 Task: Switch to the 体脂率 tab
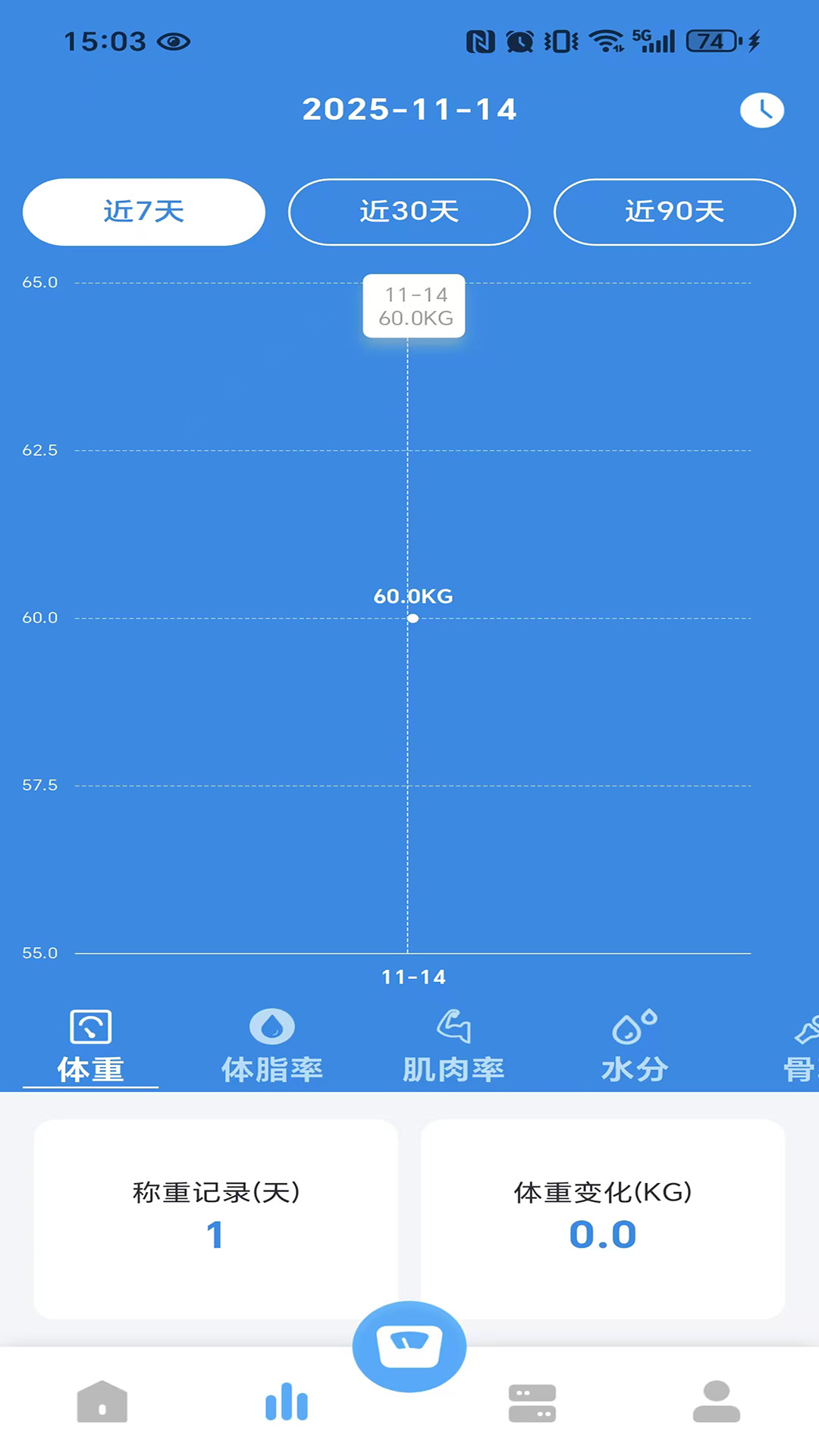tap(272, 1045)
